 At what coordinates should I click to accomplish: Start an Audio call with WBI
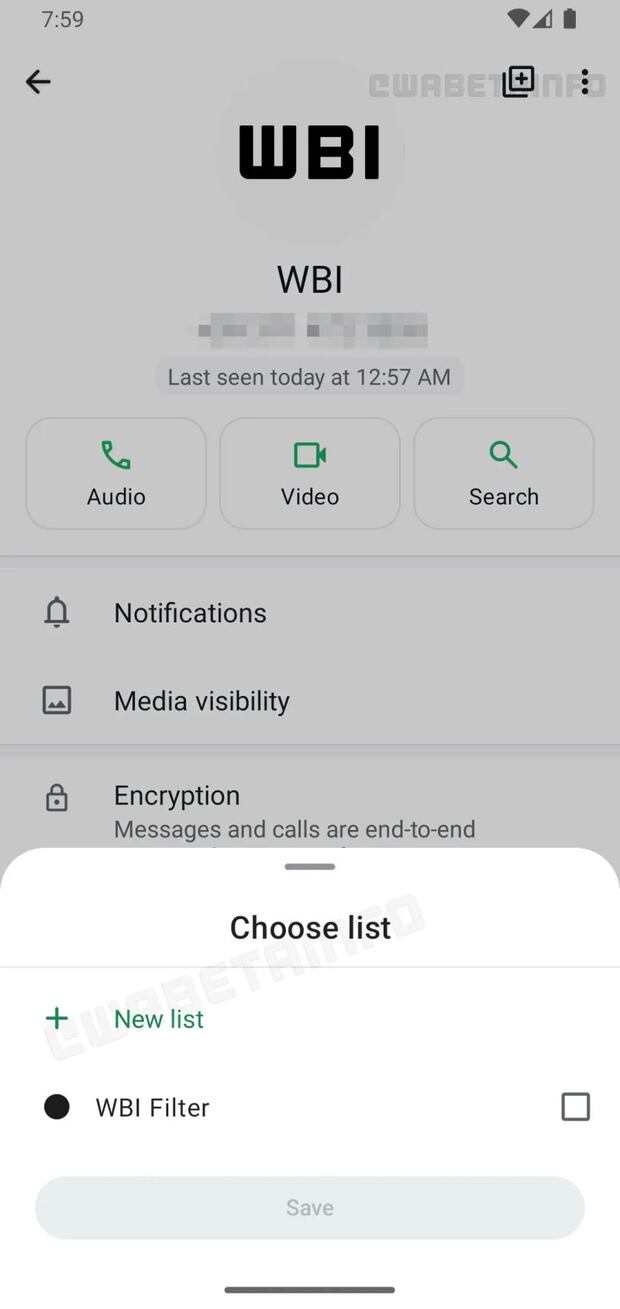click(x=116, y=473)
